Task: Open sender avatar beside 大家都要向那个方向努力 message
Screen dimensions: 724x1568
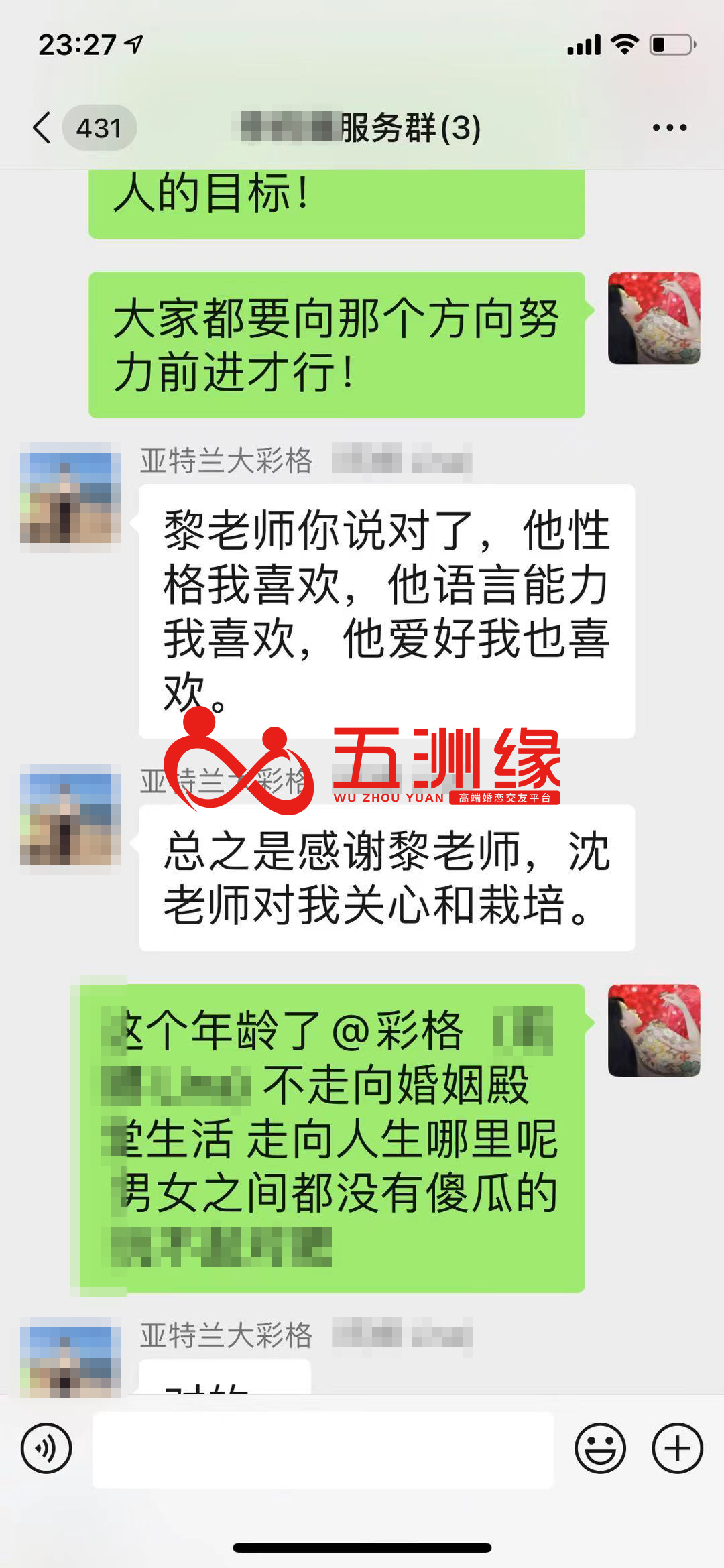Action: 654,318
